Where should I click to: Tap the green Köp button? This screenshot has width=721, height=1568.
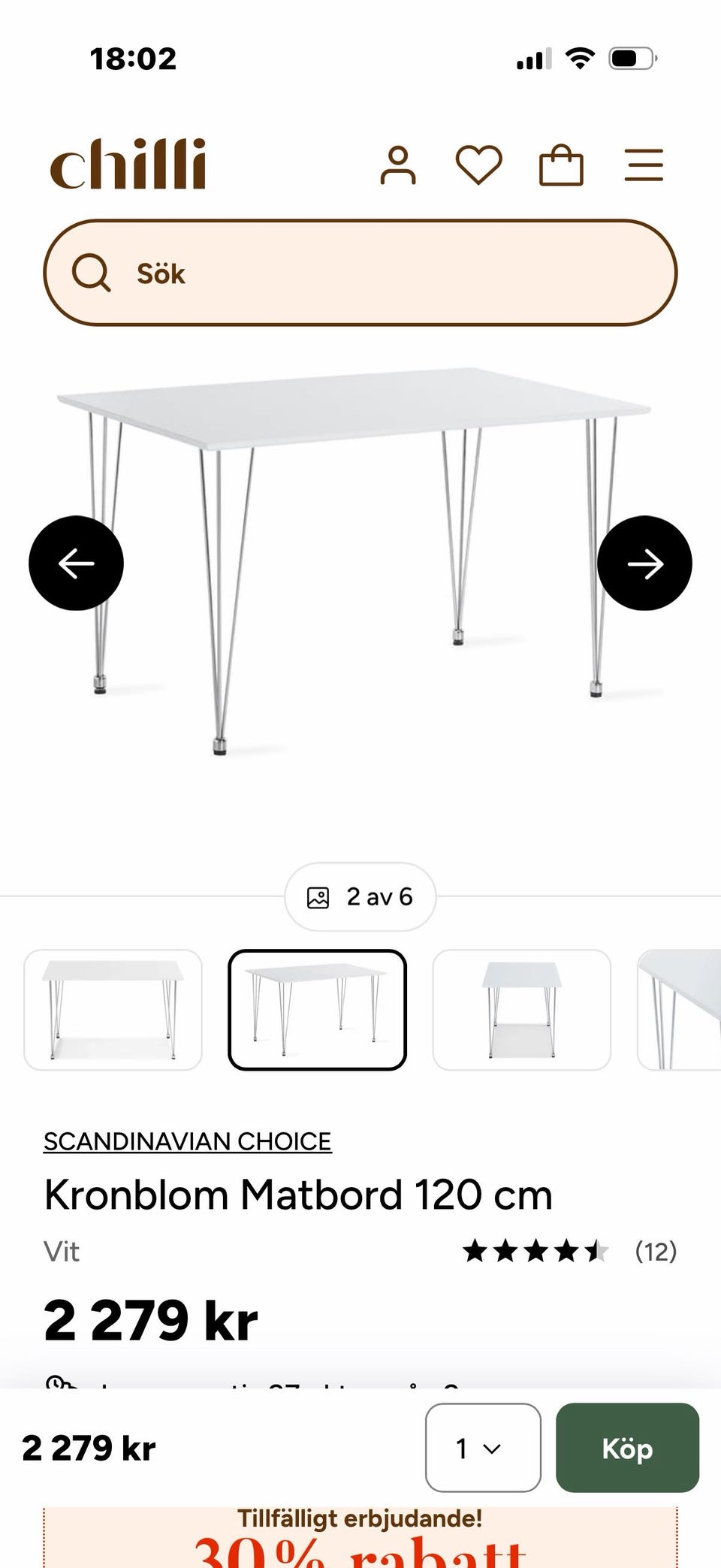pyautogui.click(x=627, y=1448)
